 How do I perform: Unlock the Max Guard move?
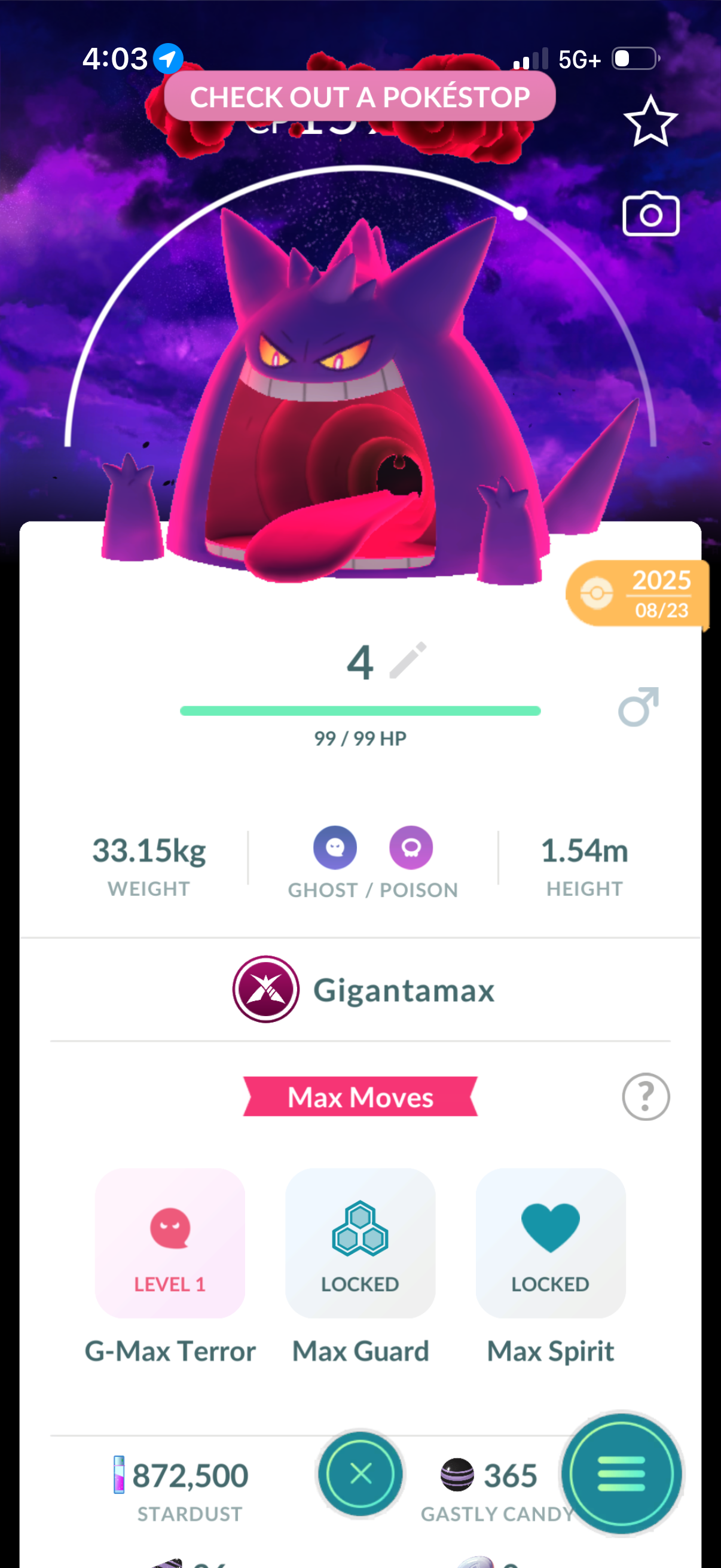(360, 1243)
